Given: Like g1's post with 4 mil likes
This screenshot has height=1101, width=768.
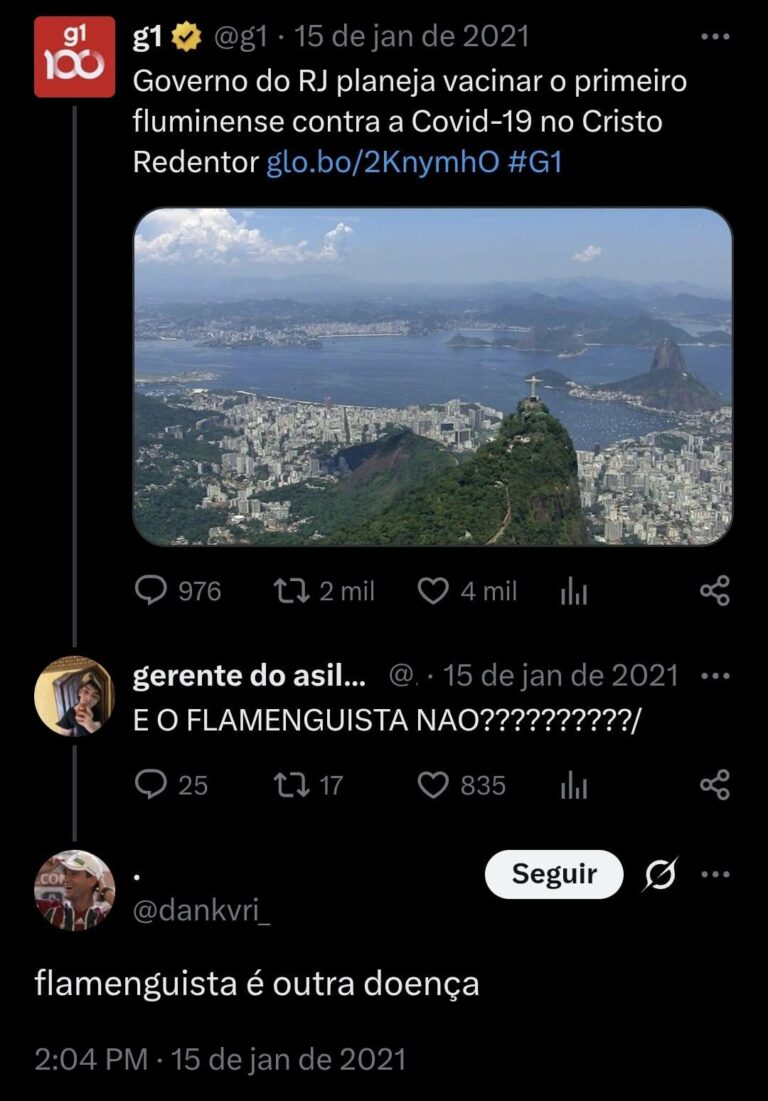Looking at the screenshot, I should pyautogui.click(x=432, y=592).
